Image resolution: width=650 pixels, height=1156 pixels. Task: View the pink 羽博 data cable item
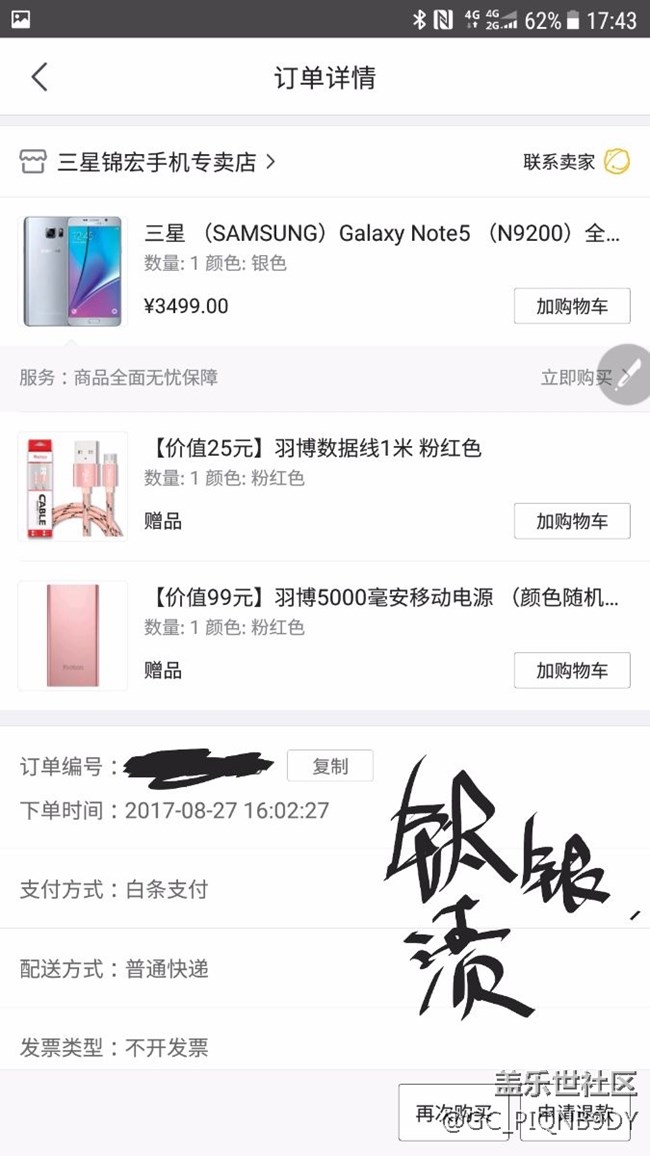point(313,448)
